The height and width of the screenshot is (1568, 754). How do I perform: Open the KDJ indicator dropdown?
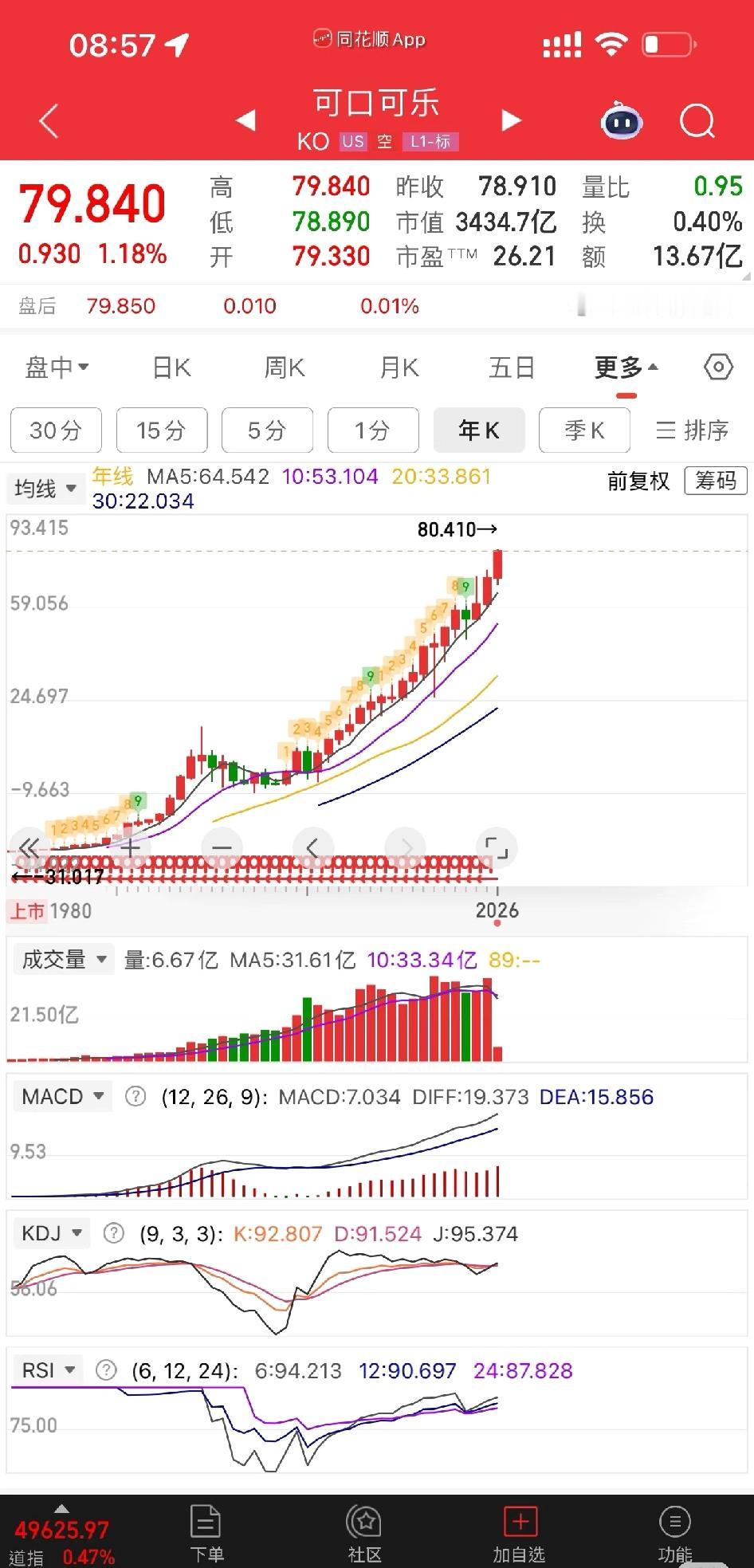click(49, 1232)
